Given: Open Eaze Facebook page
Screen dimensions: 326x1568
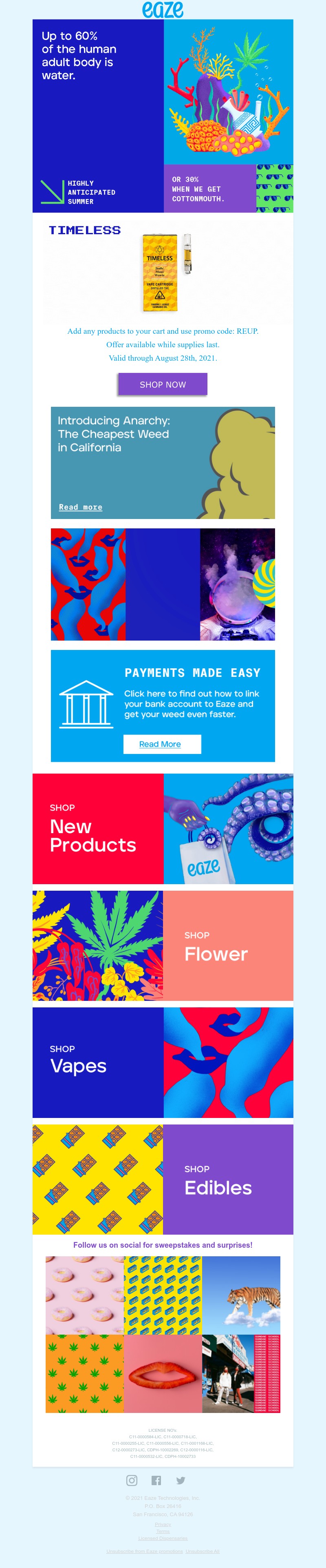Looking at the screenshot, I should click(x=156, y=1480).
